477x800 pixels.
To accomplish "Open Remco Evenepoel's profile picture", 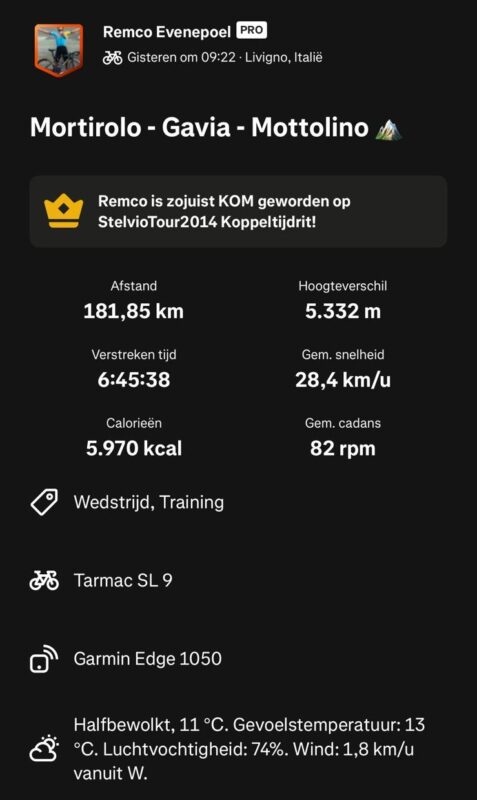I will pos(59,49).
